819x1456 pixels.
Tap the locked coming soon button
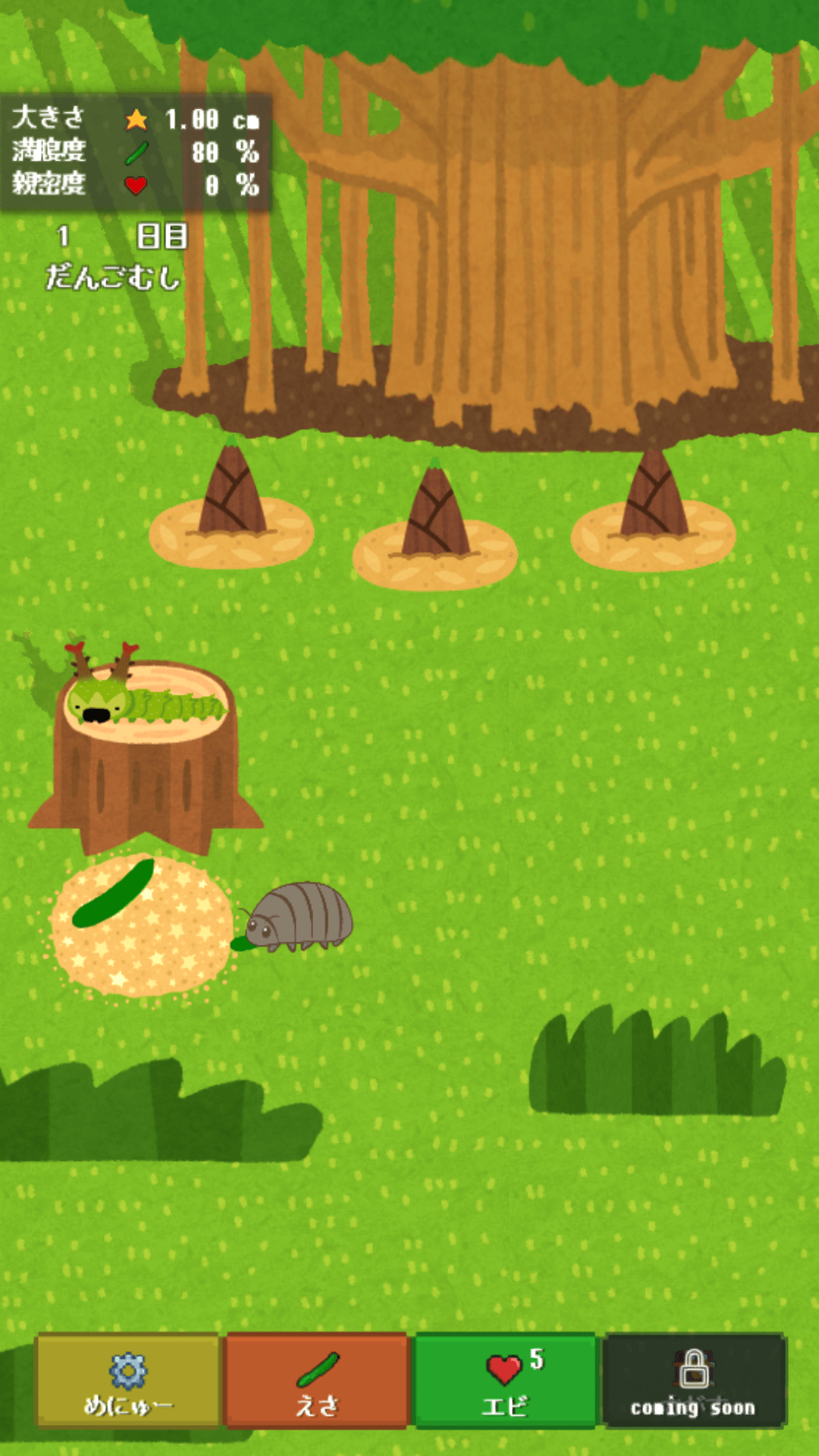pyautogui.click(x=695, y=1381)
